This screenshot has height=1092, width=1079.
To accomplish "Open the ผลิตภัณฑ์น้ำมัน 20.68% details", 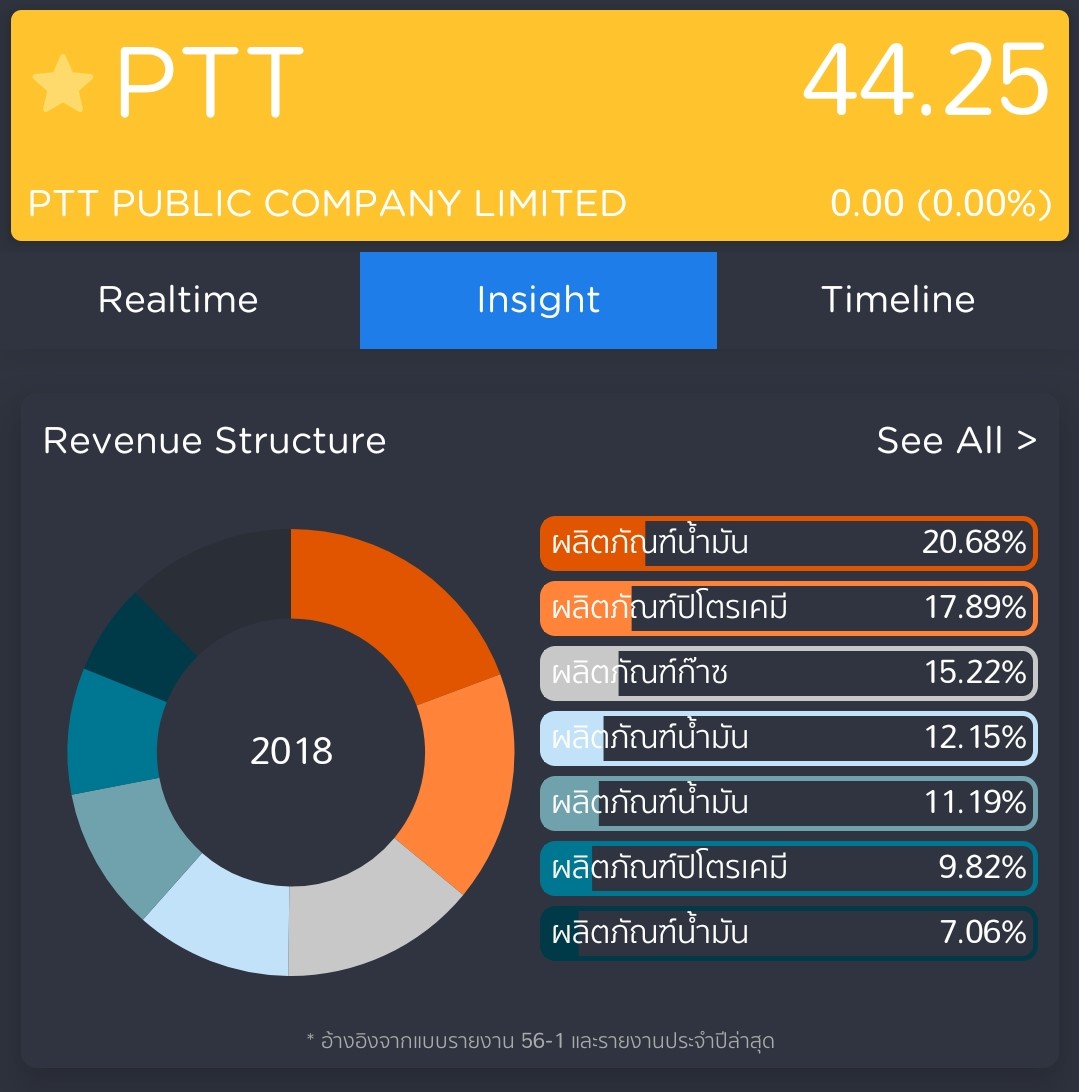I will click(x=788, y=543).
